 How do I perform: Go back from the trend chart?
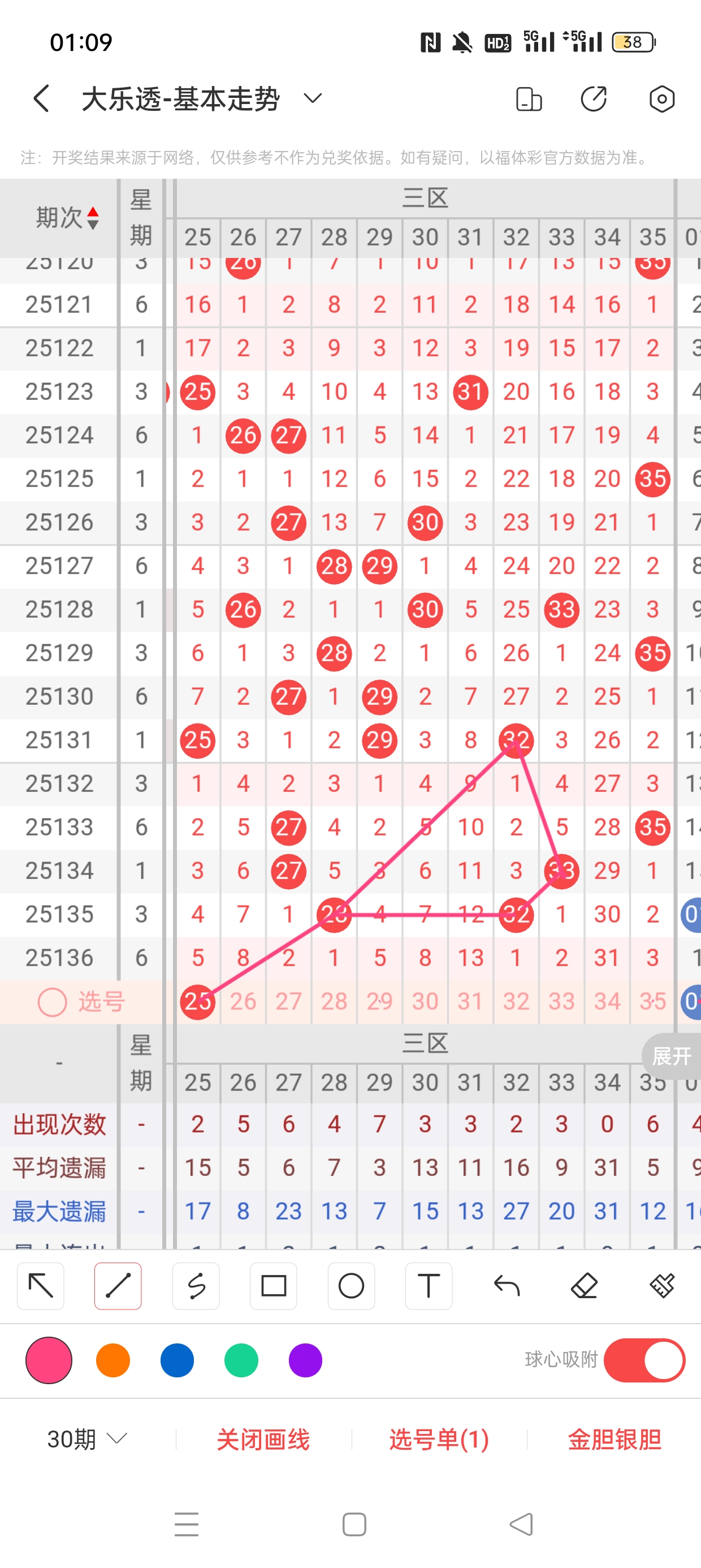[41, 98]
